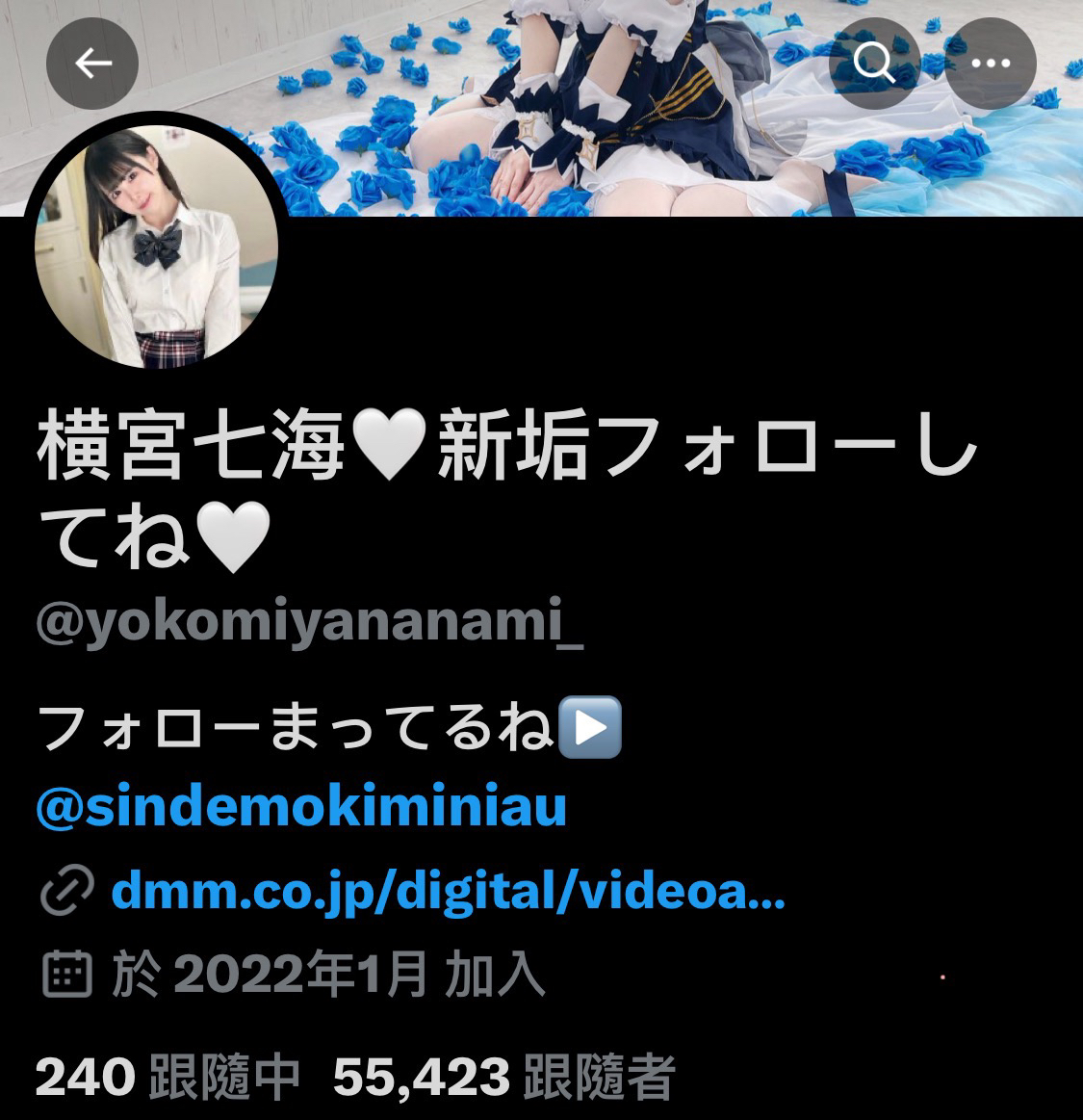Go back using the arrow button
The height and width of the screenshot is (1120, 1083).
[92, 64]
